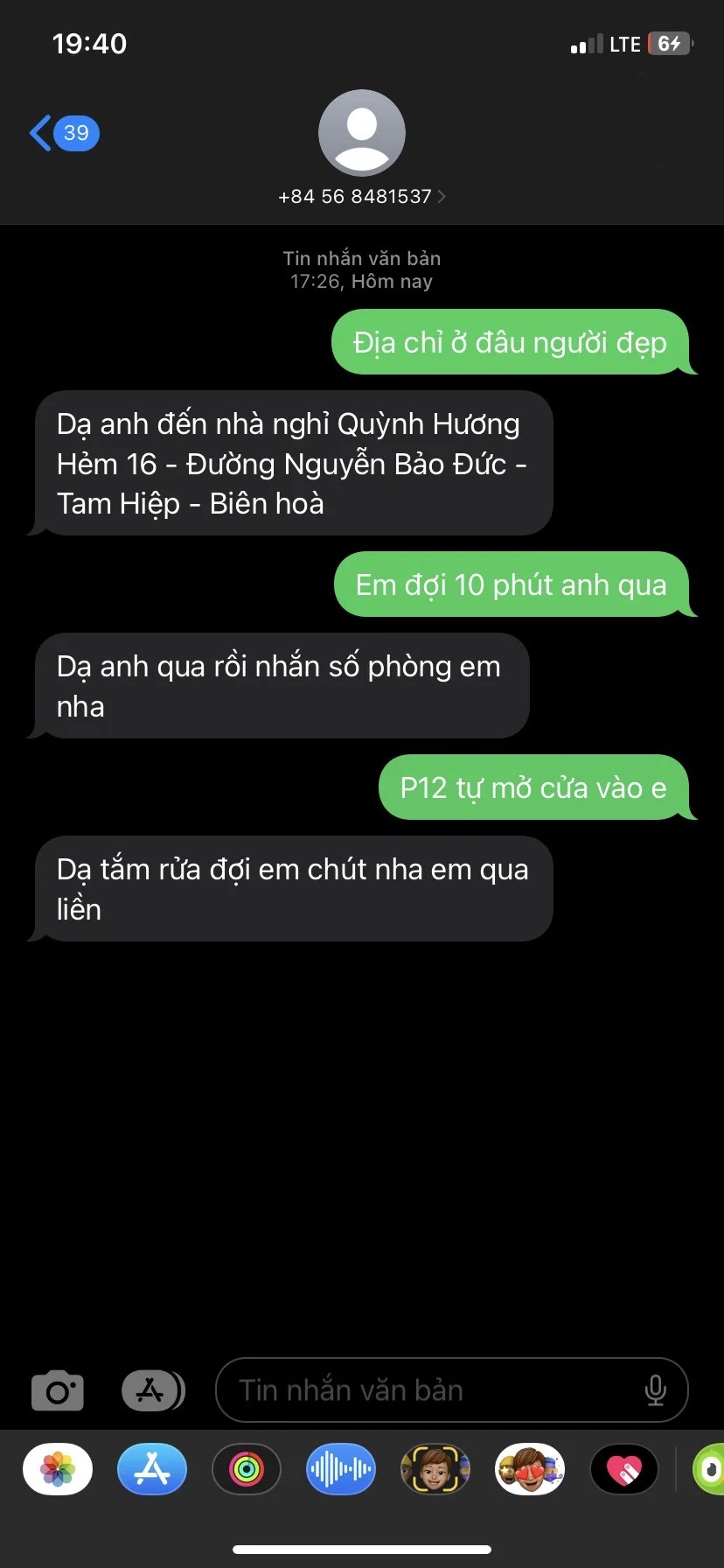Go back to the message list
Screen dimensions: 724x1568
(63, 133)
